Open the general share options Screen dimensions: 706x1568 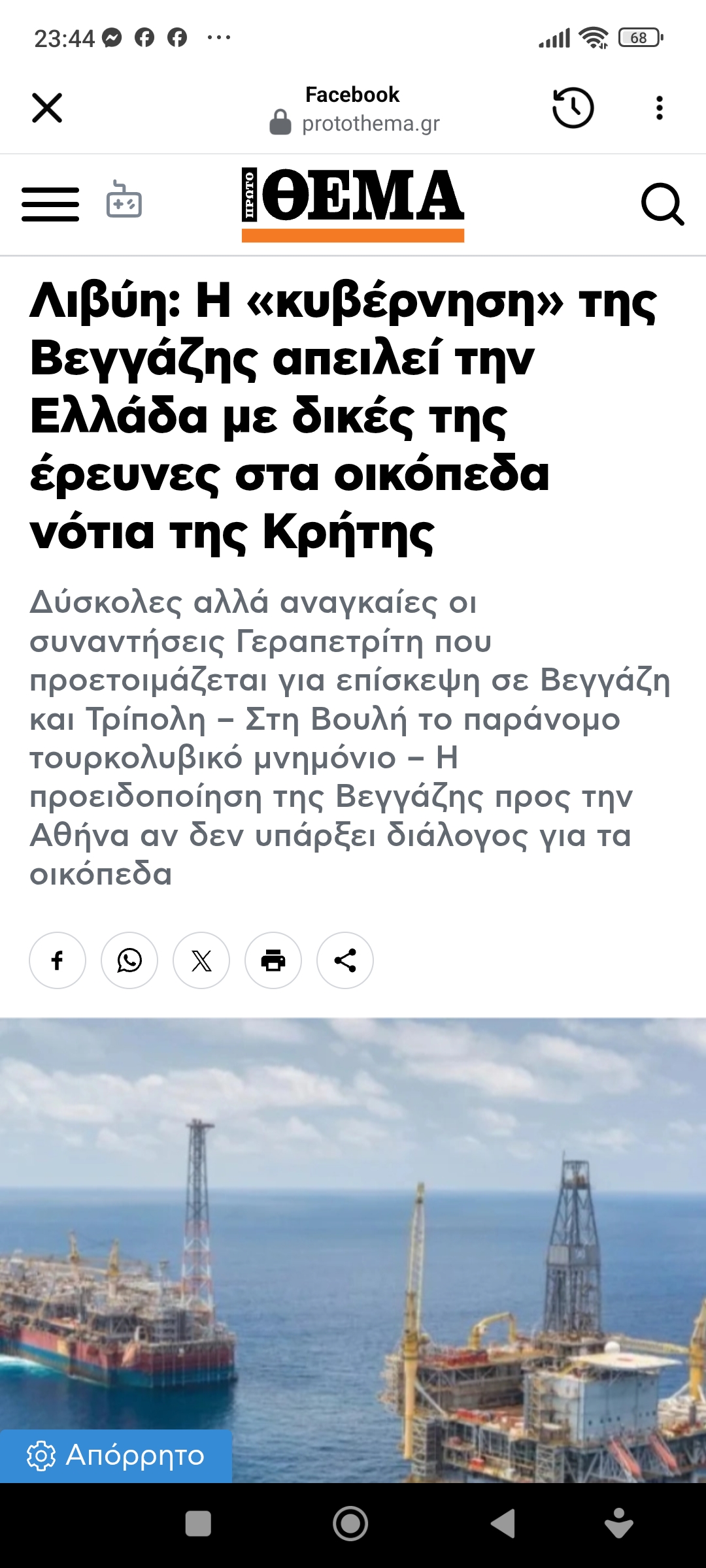click(x=345, y=960)
